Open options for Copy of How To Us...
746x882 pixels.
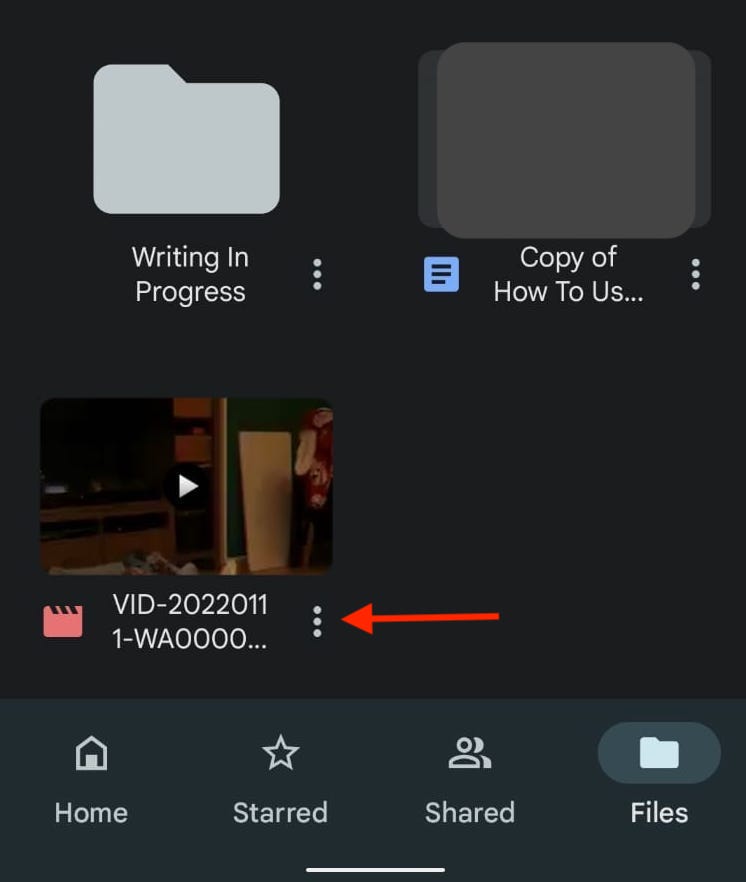click(x=695, y=274)
